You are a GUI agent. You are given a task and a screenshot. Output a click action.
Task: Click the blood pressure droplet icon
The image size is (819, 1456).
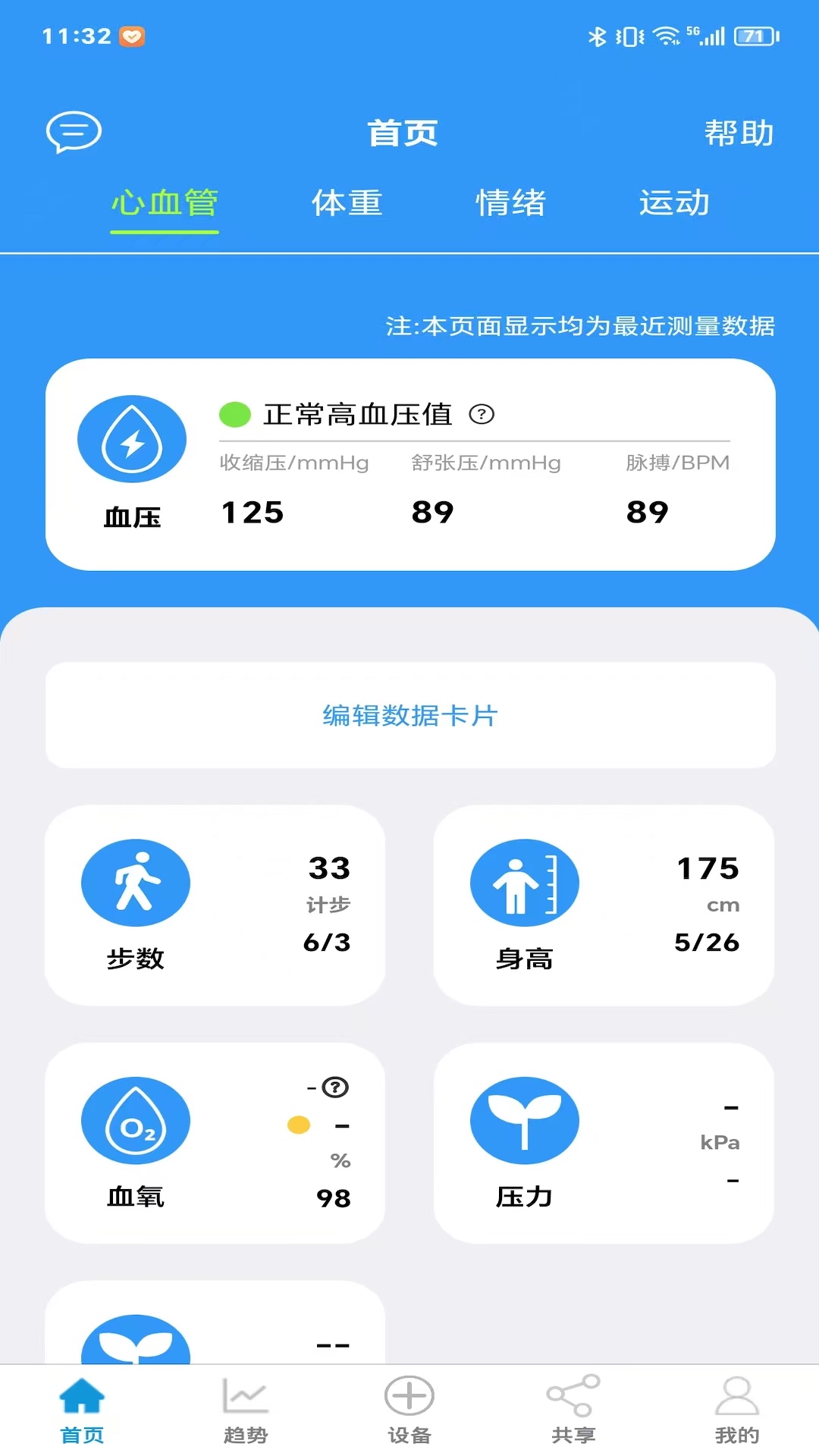tap(132, 438)
